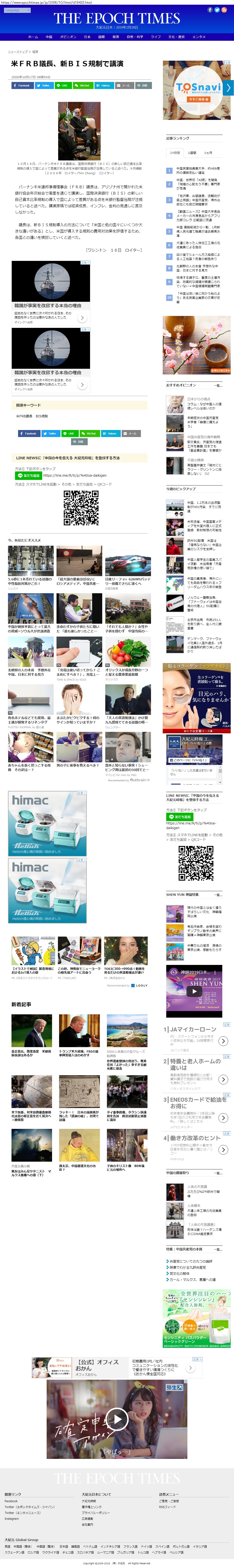Switch to the オピニオン section
This screenshot has width=234, height=1568.
coord(68,37)
